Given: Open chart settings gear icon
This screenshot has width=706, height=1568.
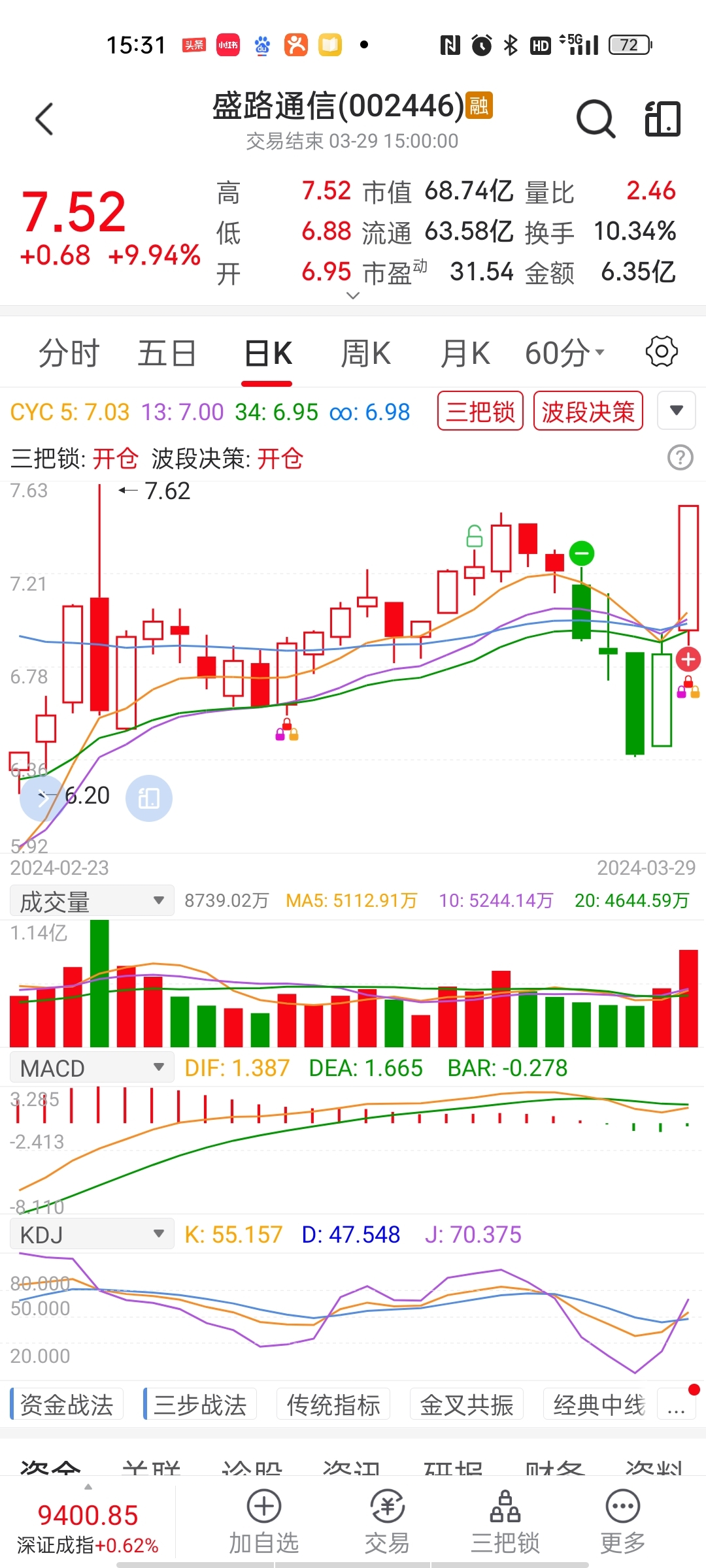Looking at the screenshot, I should 662,352.
